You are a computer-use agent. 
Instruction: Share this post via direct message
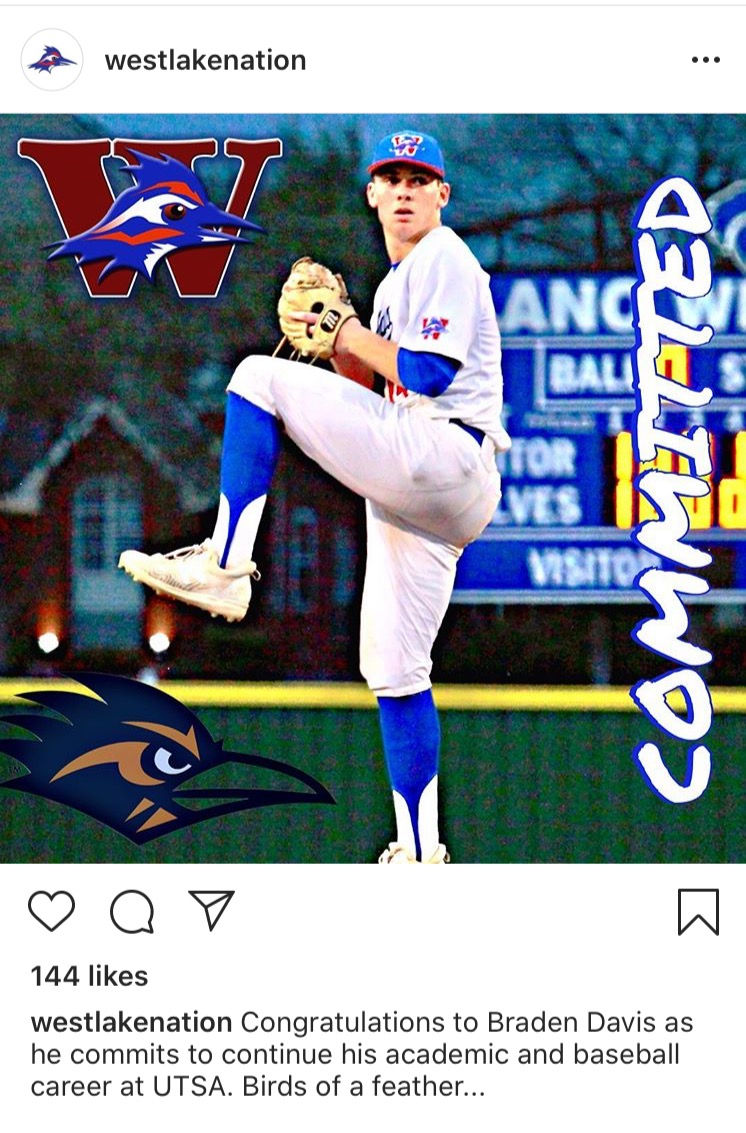211,910
